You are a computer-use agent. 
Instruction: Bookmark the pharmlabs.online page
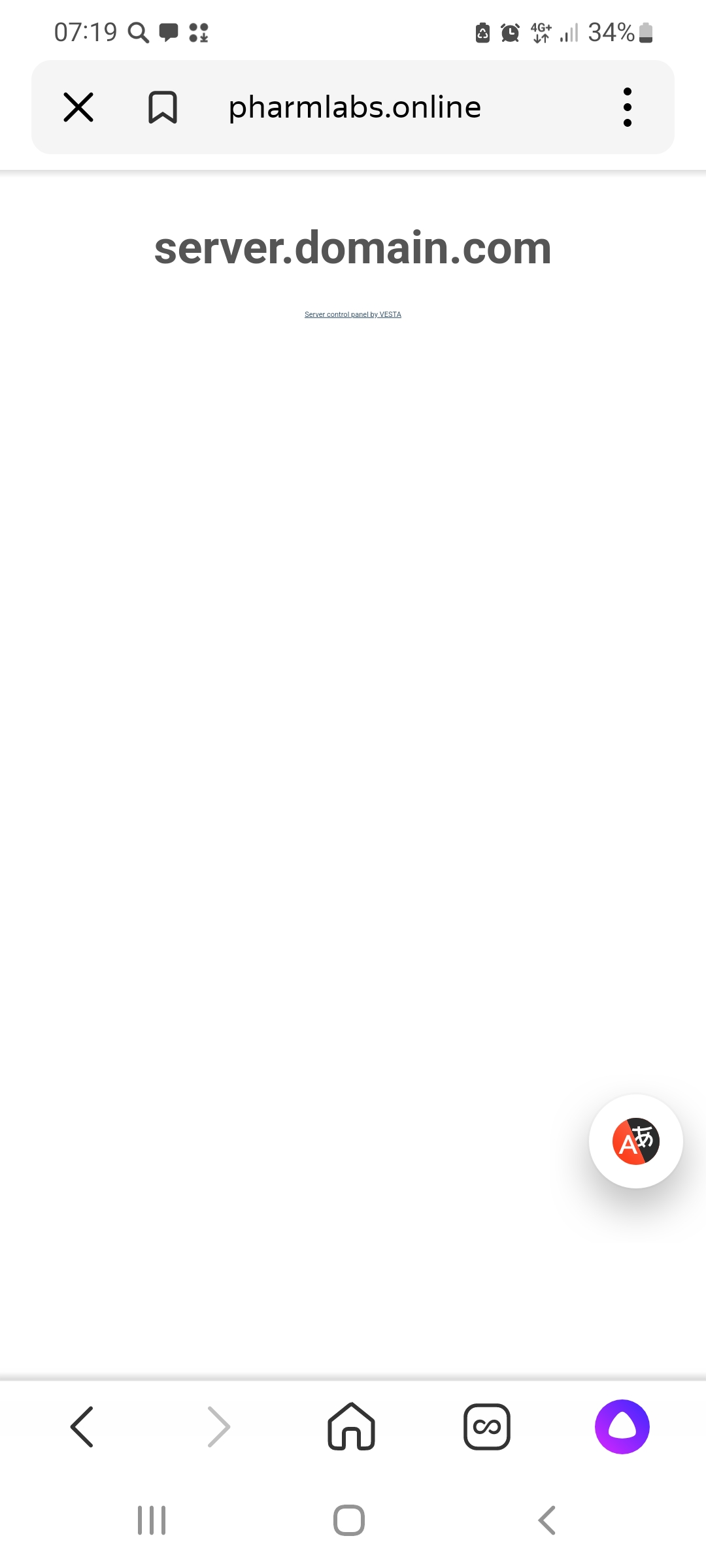[x=163, y=107]
